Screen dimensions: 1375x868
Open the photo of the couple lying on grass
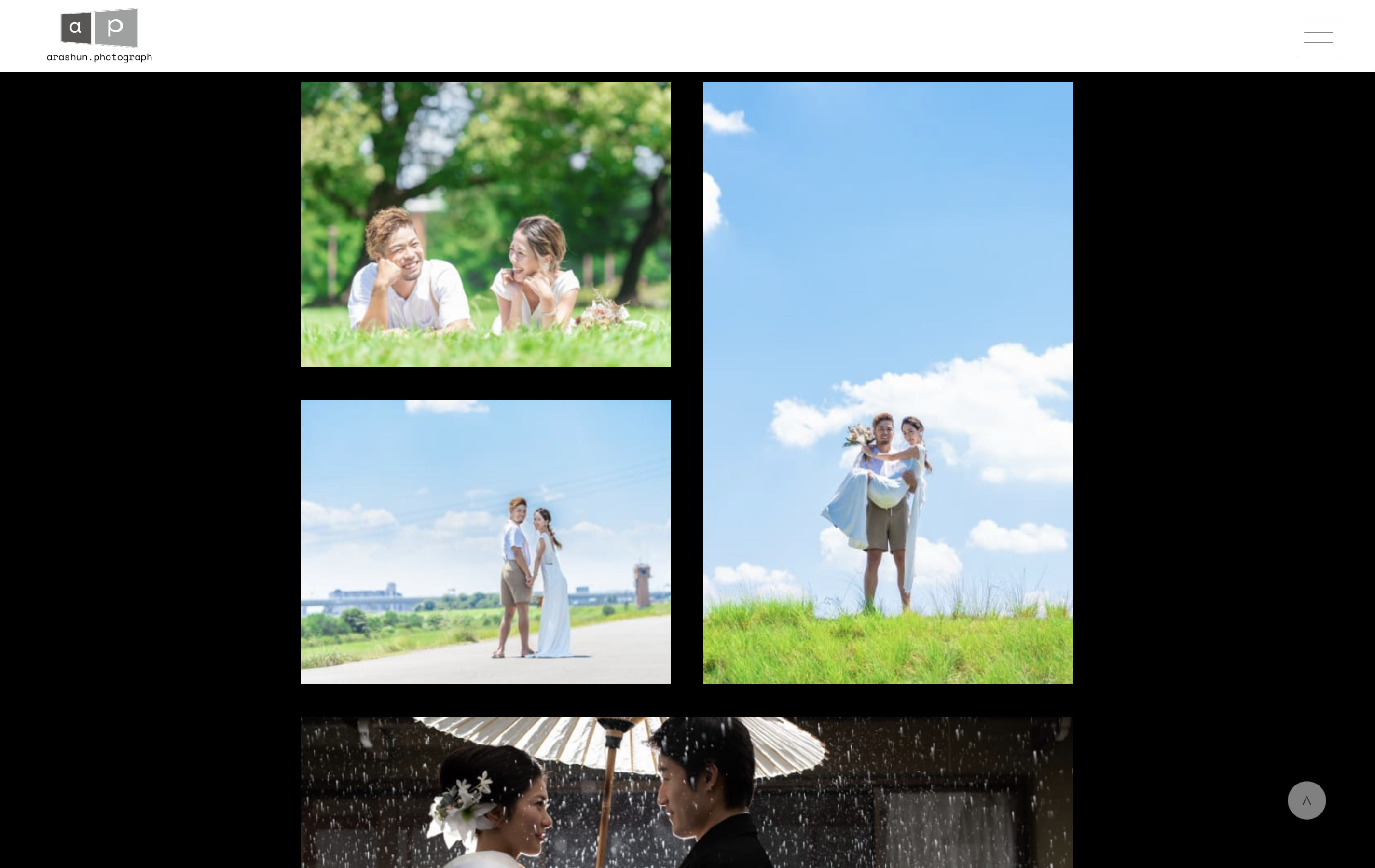click(x=485, y=224)
